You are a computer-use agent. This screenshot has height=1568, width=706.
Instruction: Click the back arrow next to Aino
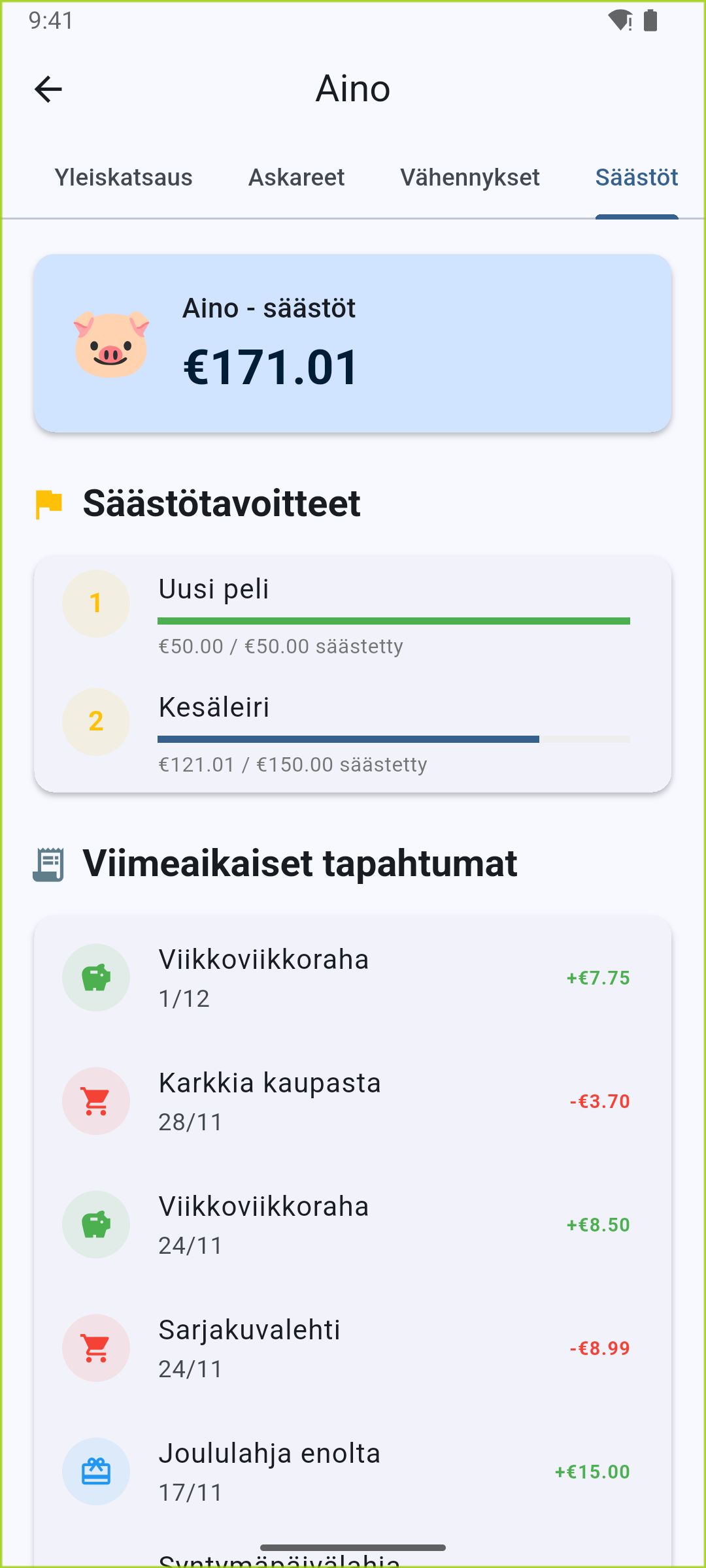48,88
